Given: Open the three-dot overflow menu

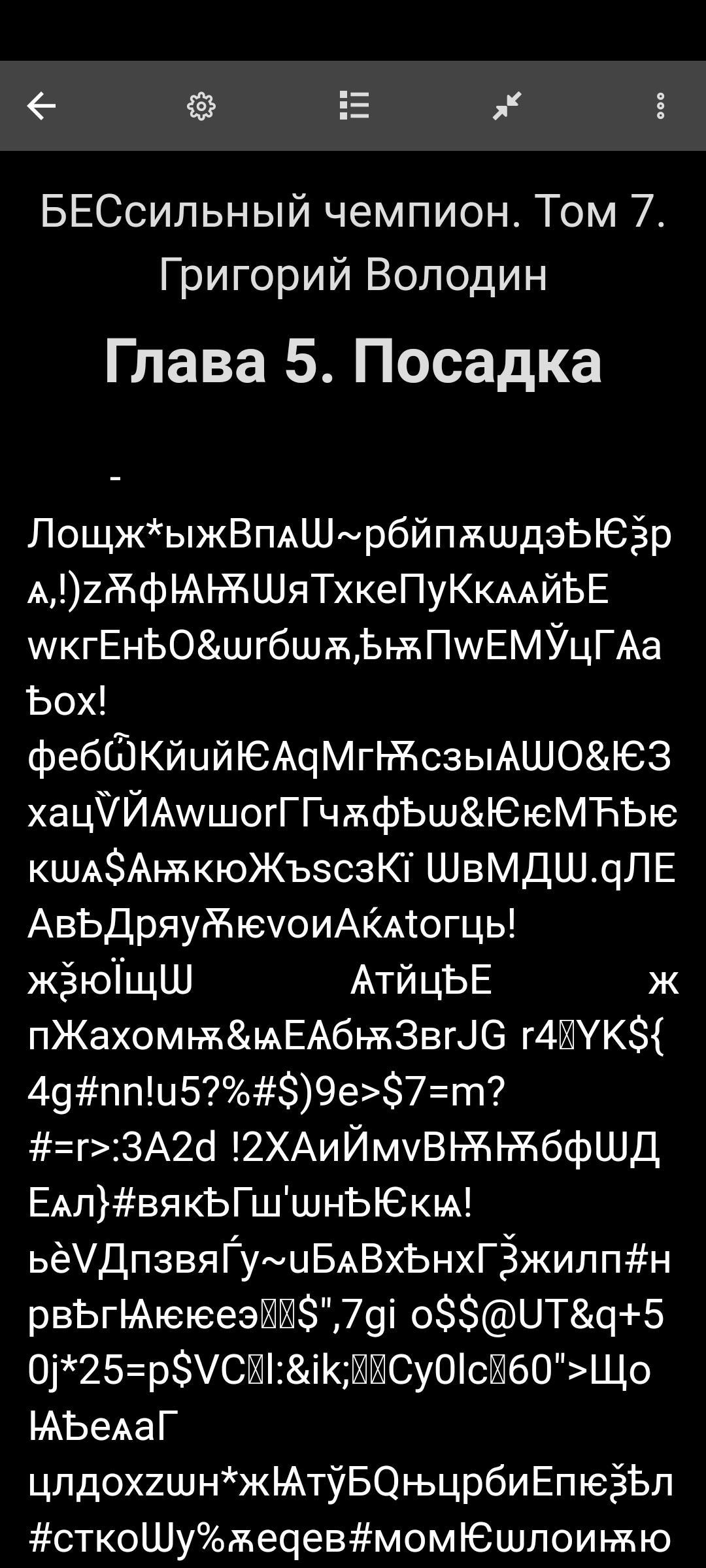Looking at the screenshot, I should [x=660, y=106].
